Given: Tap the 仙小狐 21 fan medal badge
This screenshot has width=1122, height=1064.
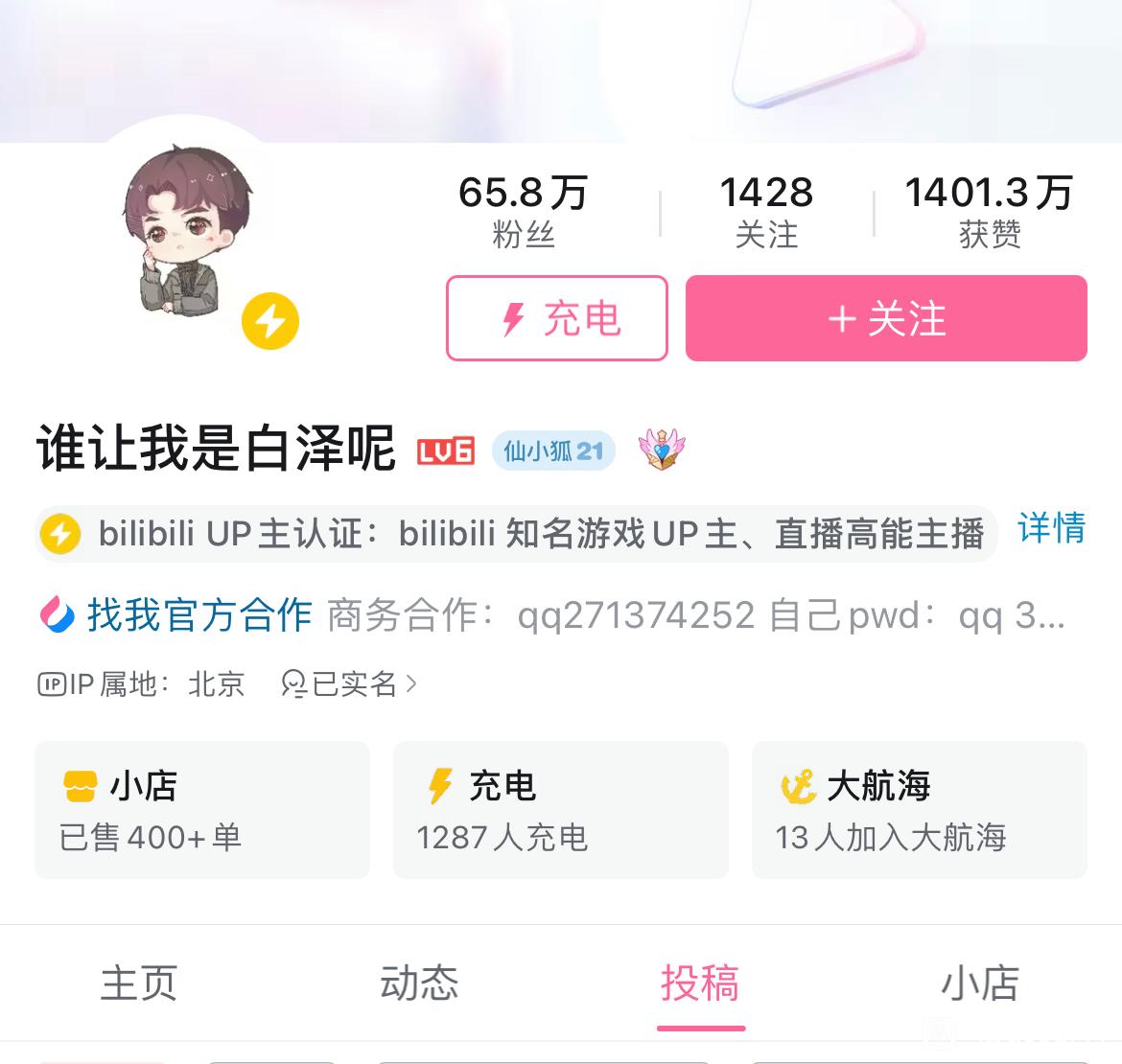Looking at the screenshot, I should [x=553, y=451].
